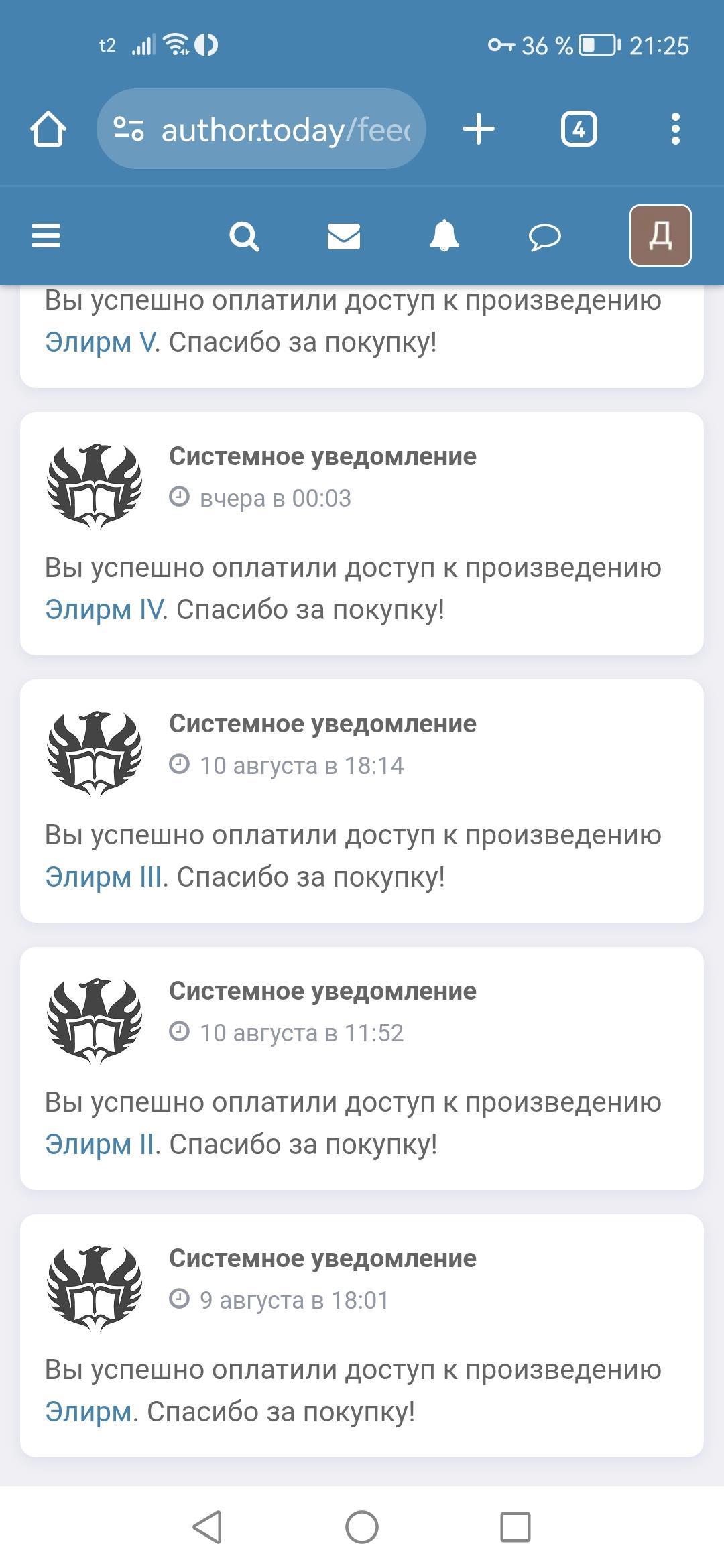The height and width of the screenshot is (1568, 724).
Task: Follow the Элирм III link
Action: pyautogui.click(x=105, y=877)
